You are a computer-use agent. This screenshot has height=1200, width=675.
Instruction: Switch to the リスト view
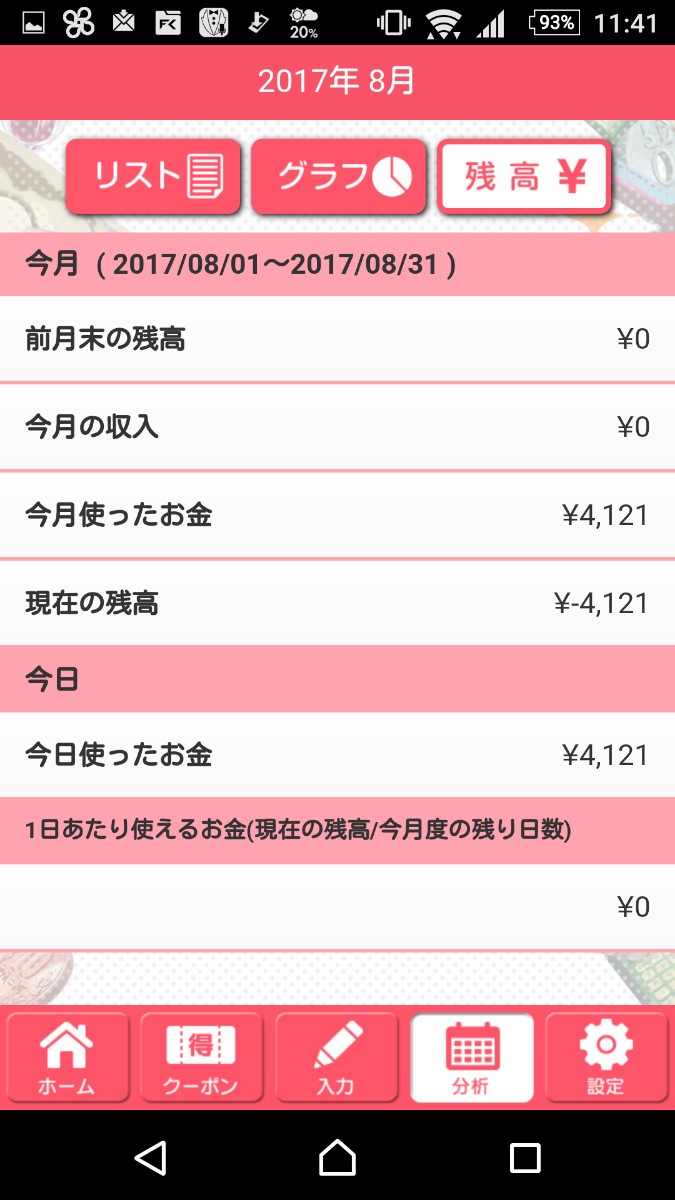pos(153,177)
